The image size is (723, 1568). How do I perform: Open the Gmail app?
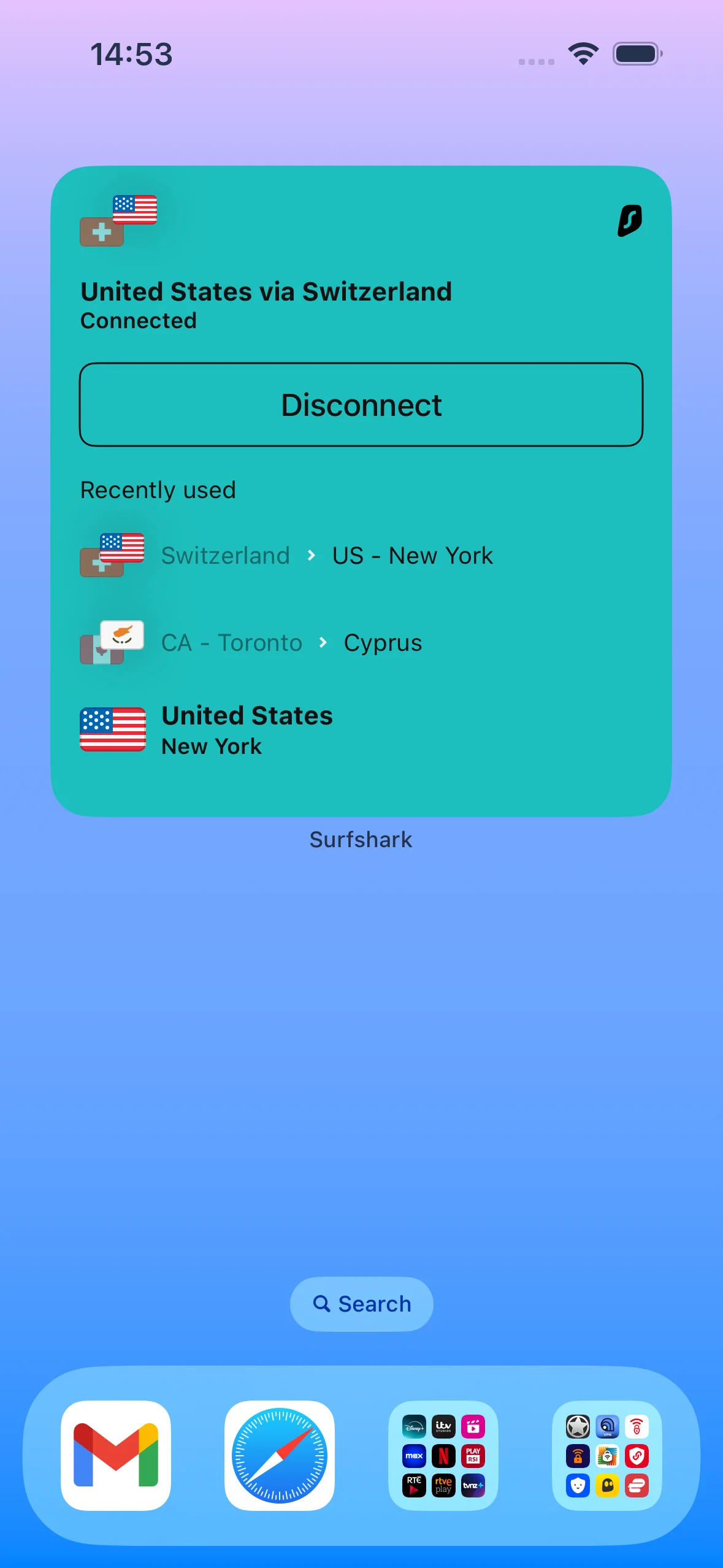[x=116, y=1456]
